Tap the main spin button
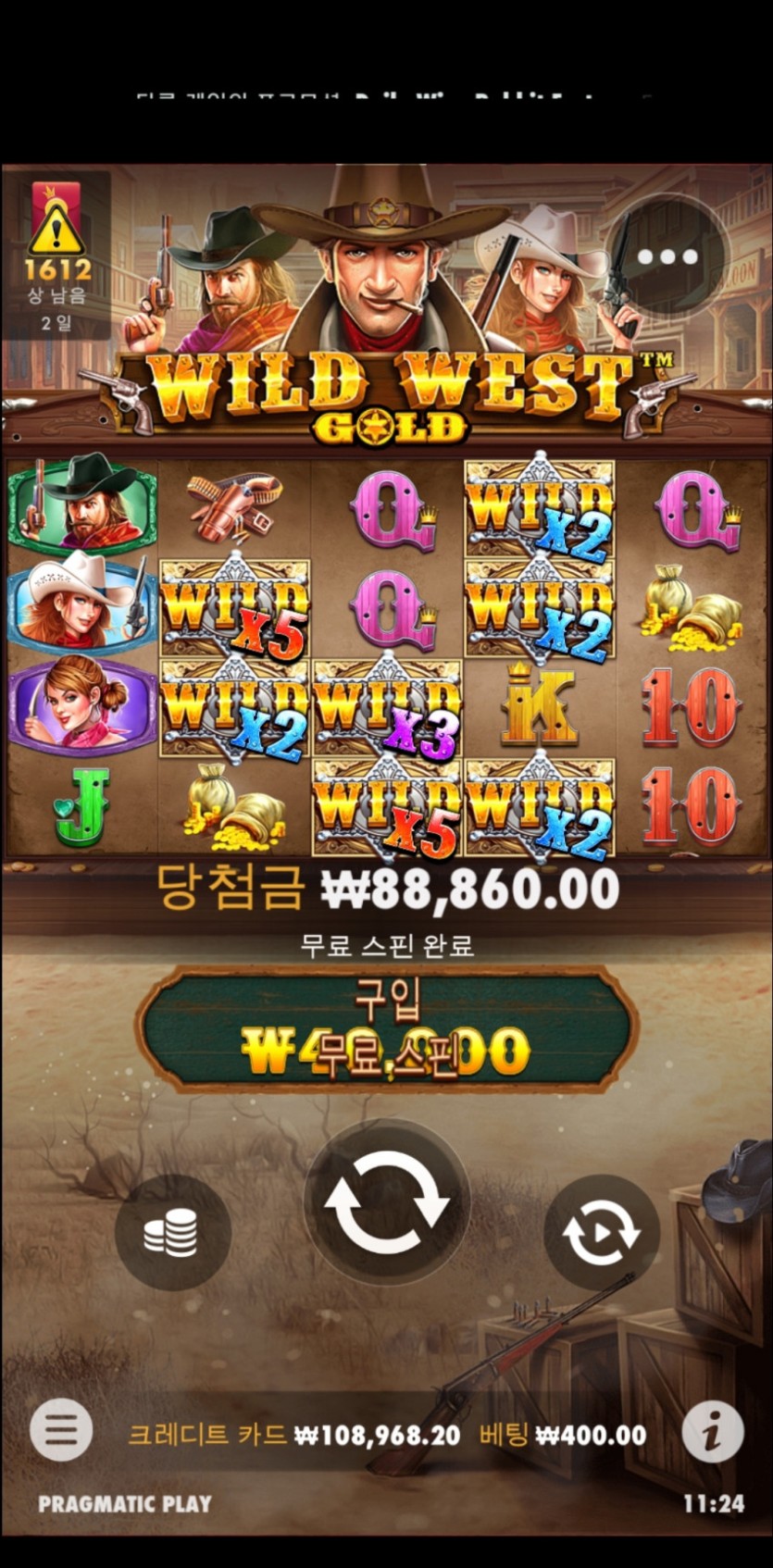This screenshot has width=773, height=1568. coord(387,1201)
